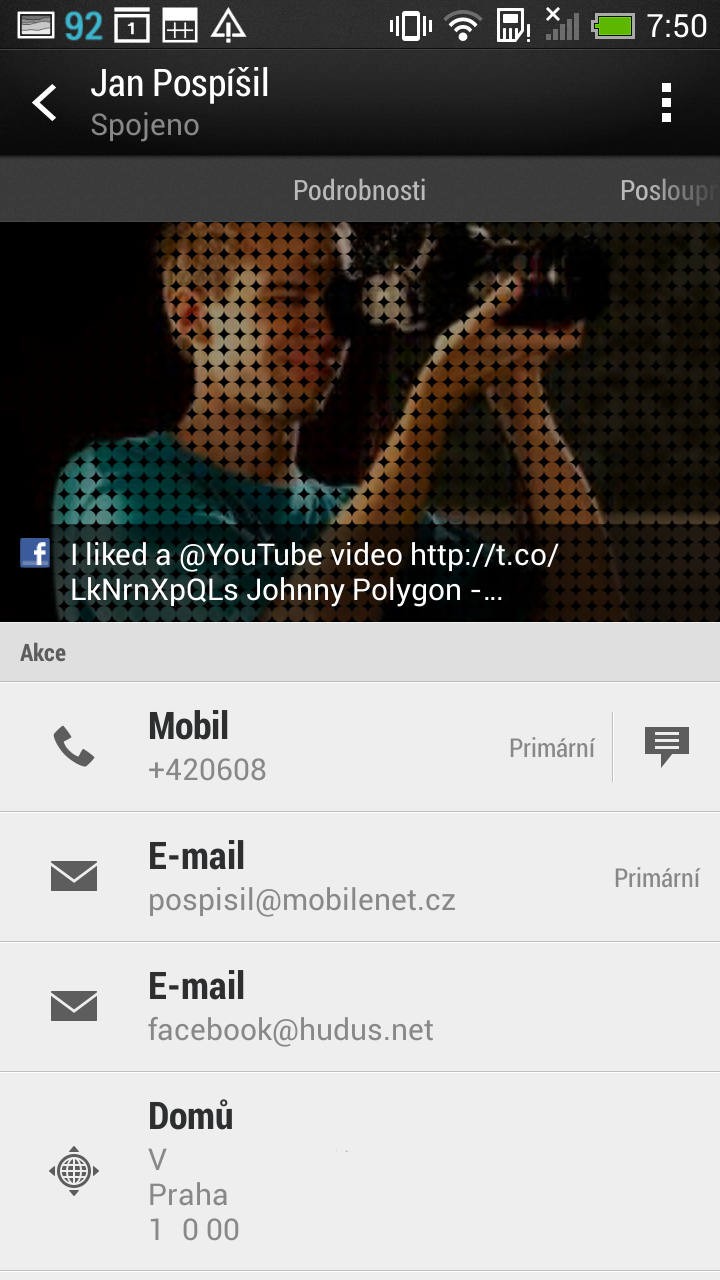Open the three-dot overflow menu
The width and height of the screenshot is (720, 1280).
point(666,103)
